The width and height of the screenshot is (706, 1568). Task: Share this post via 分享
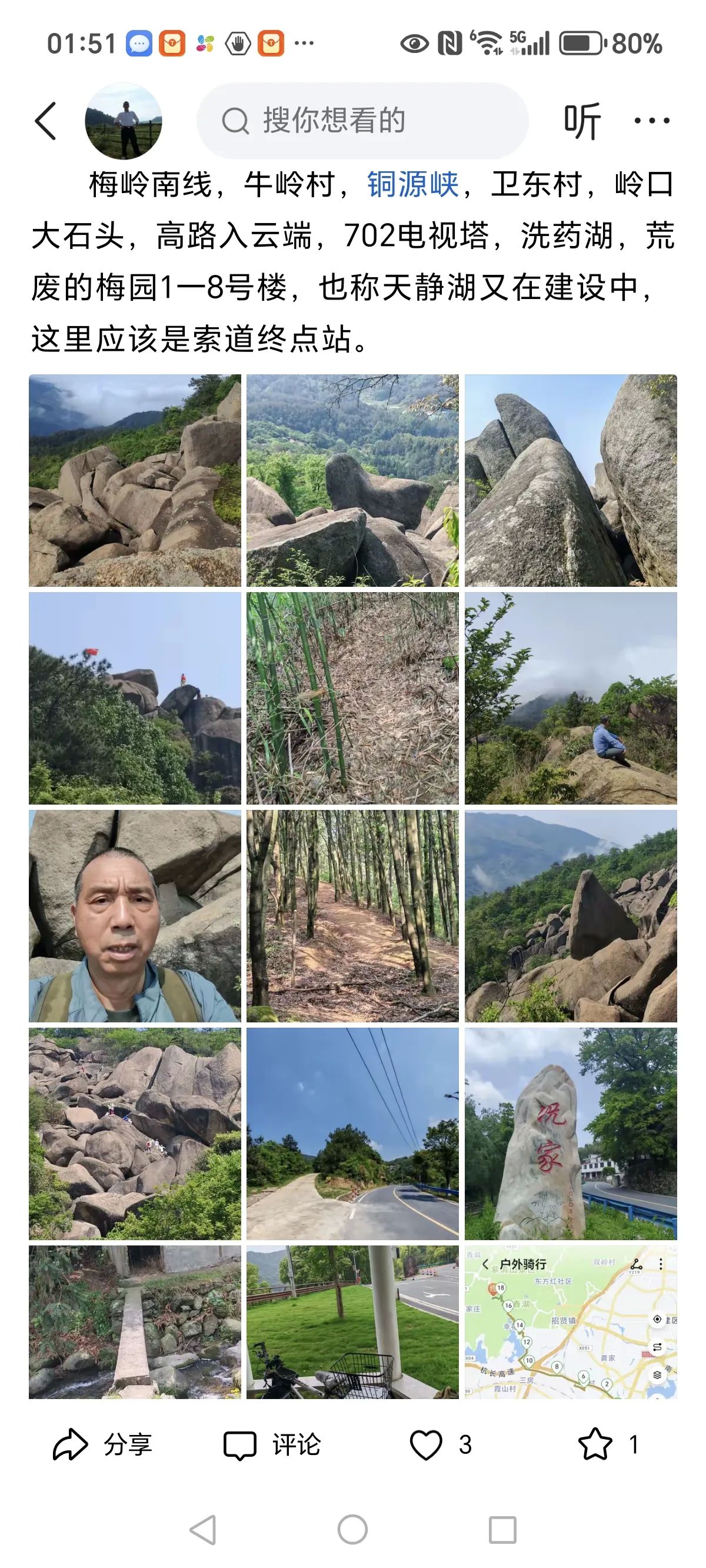click(102, 1444)
